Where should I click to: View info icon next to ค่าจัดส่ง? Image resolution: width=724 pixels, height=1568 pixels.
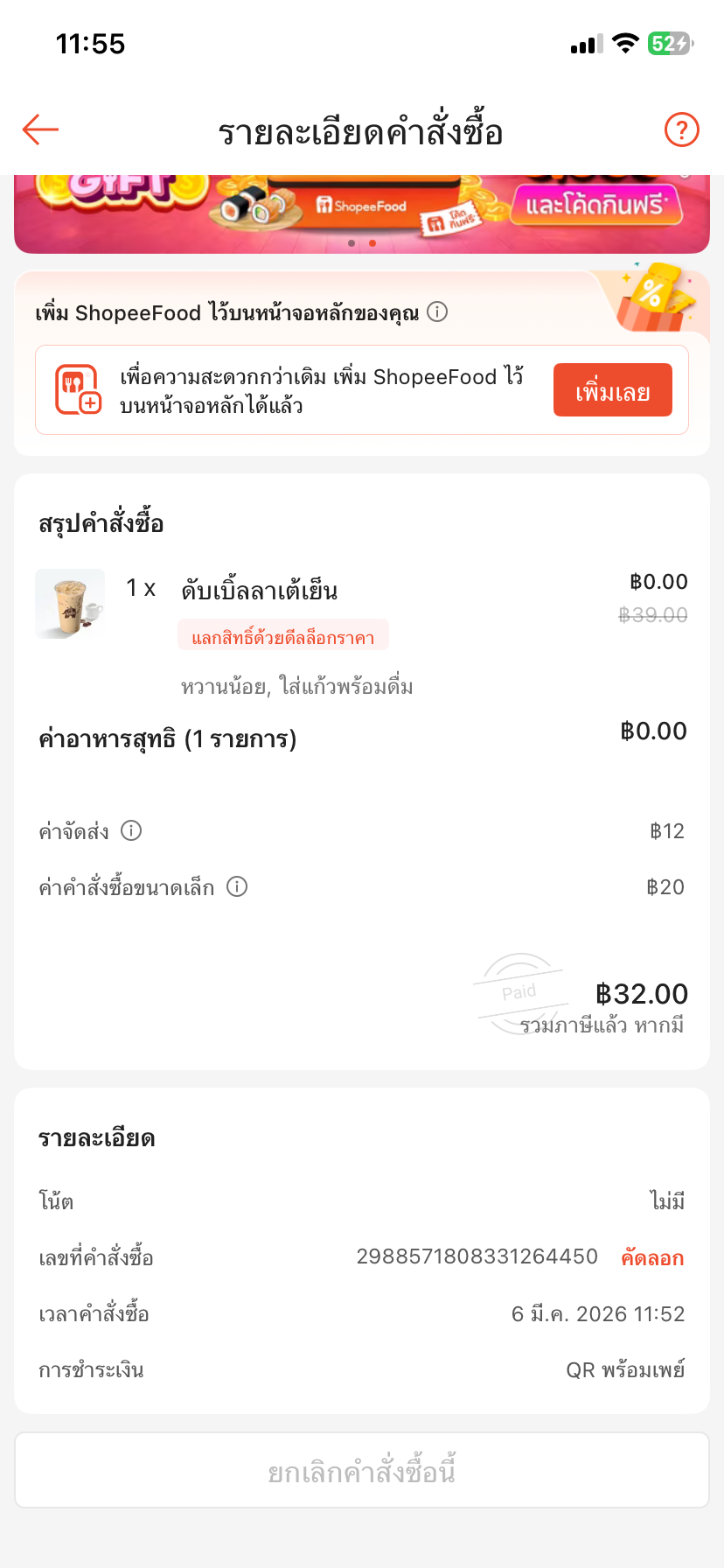tap(131, 830)
